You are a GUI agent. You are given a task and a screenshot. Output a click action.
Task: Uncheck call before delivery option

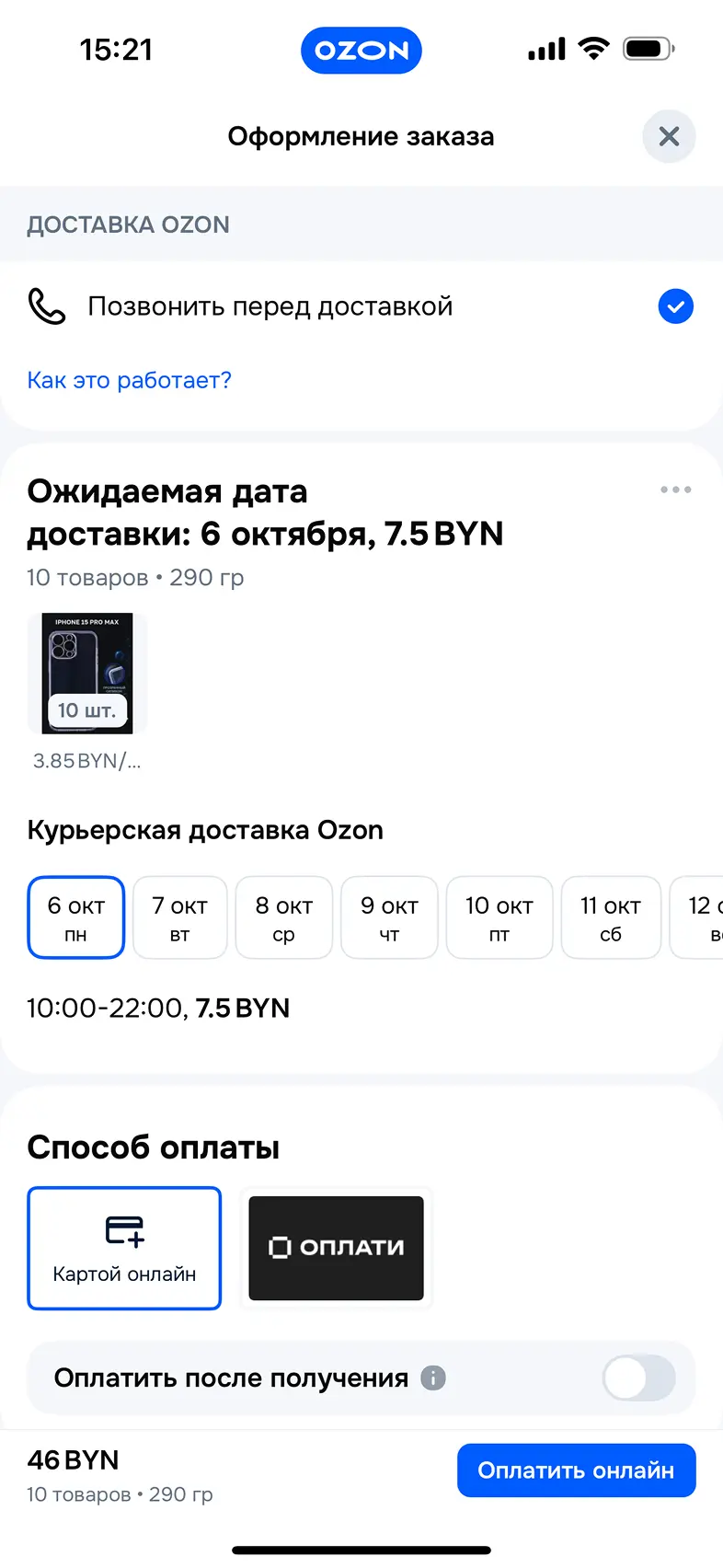675,306
